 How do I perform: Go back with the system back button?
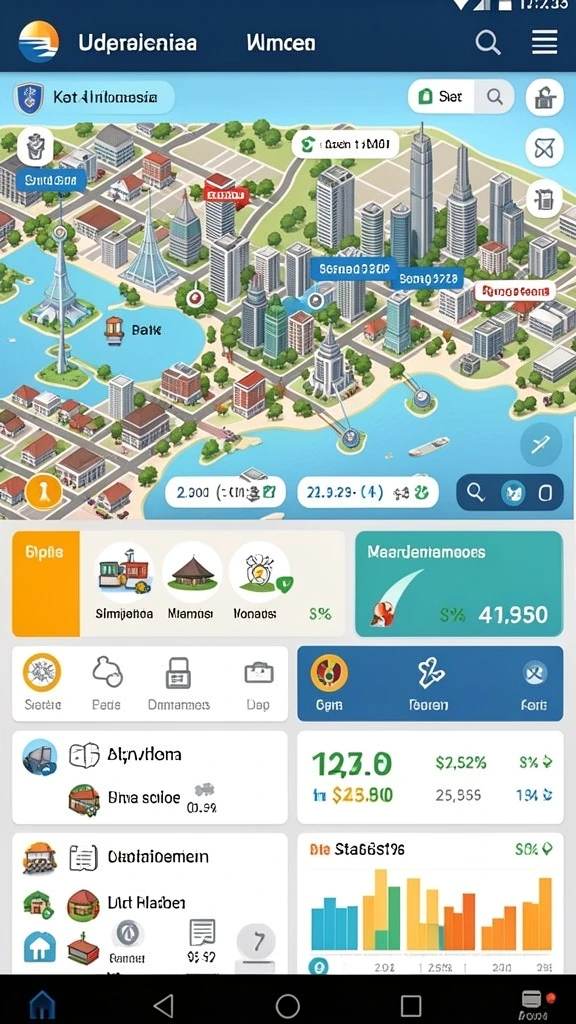click(164, 1006)
